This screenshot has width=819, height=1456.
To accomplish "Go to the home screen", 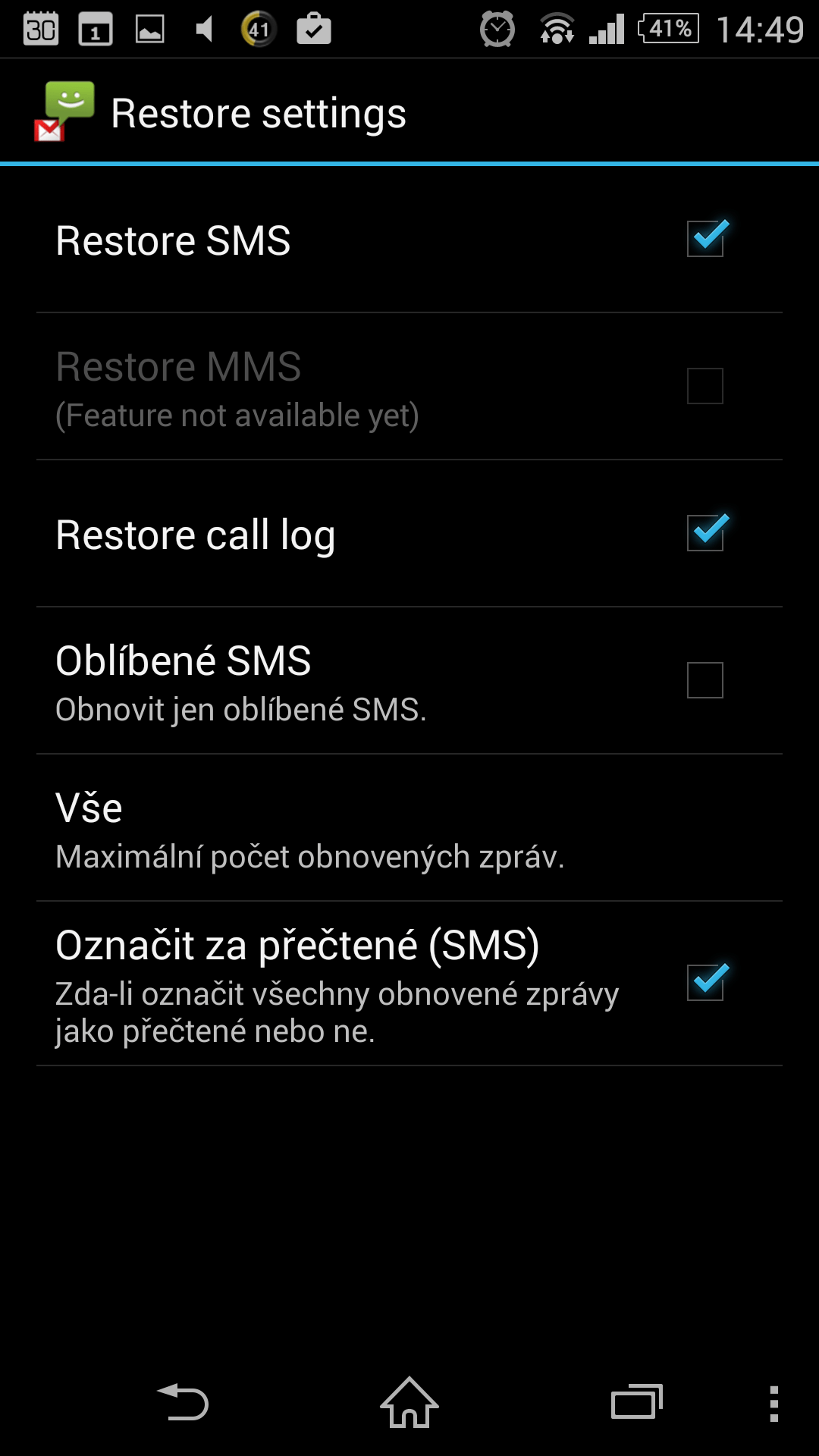I will (409, 1402).
